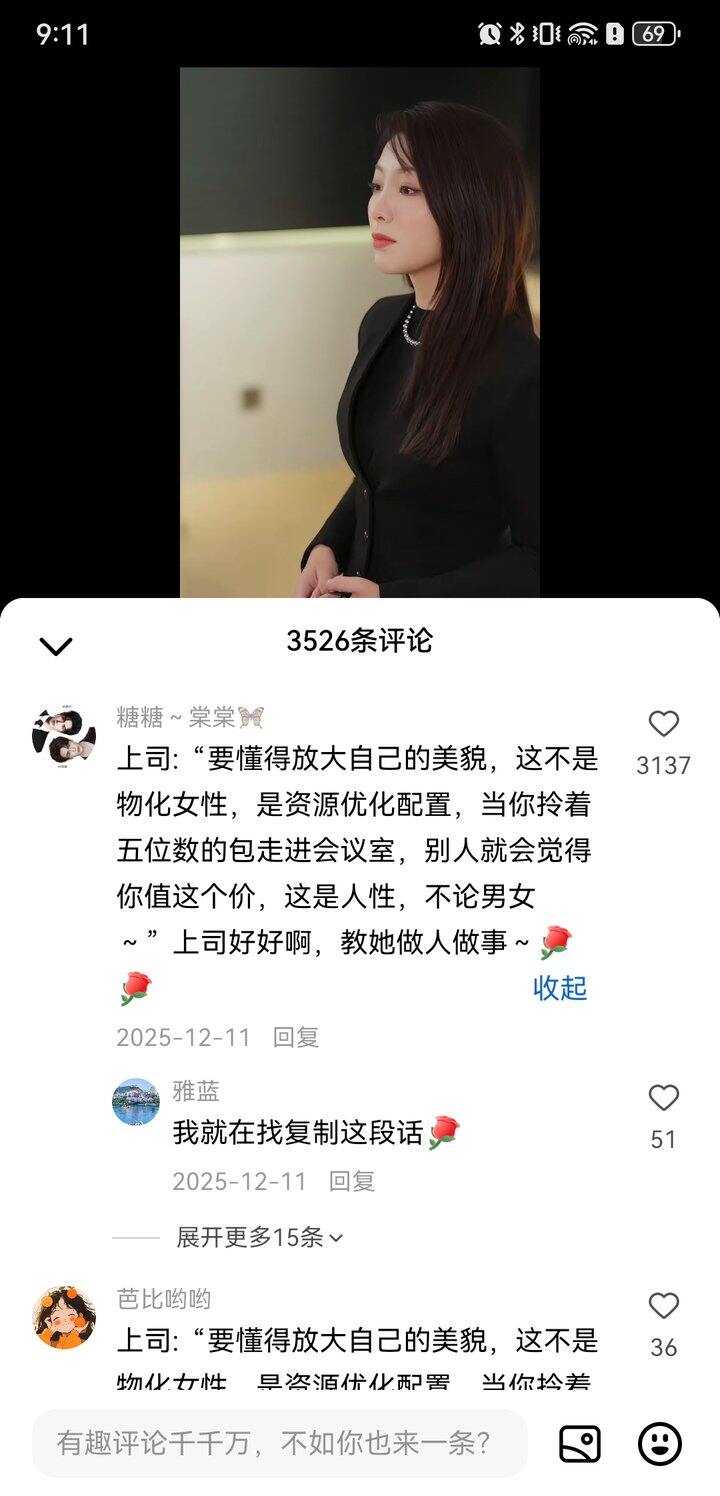Reply to 雅蓝's comment
Image resolution: width=720 pixels, height=1496 pixels.
click(x=351, y=1181)
